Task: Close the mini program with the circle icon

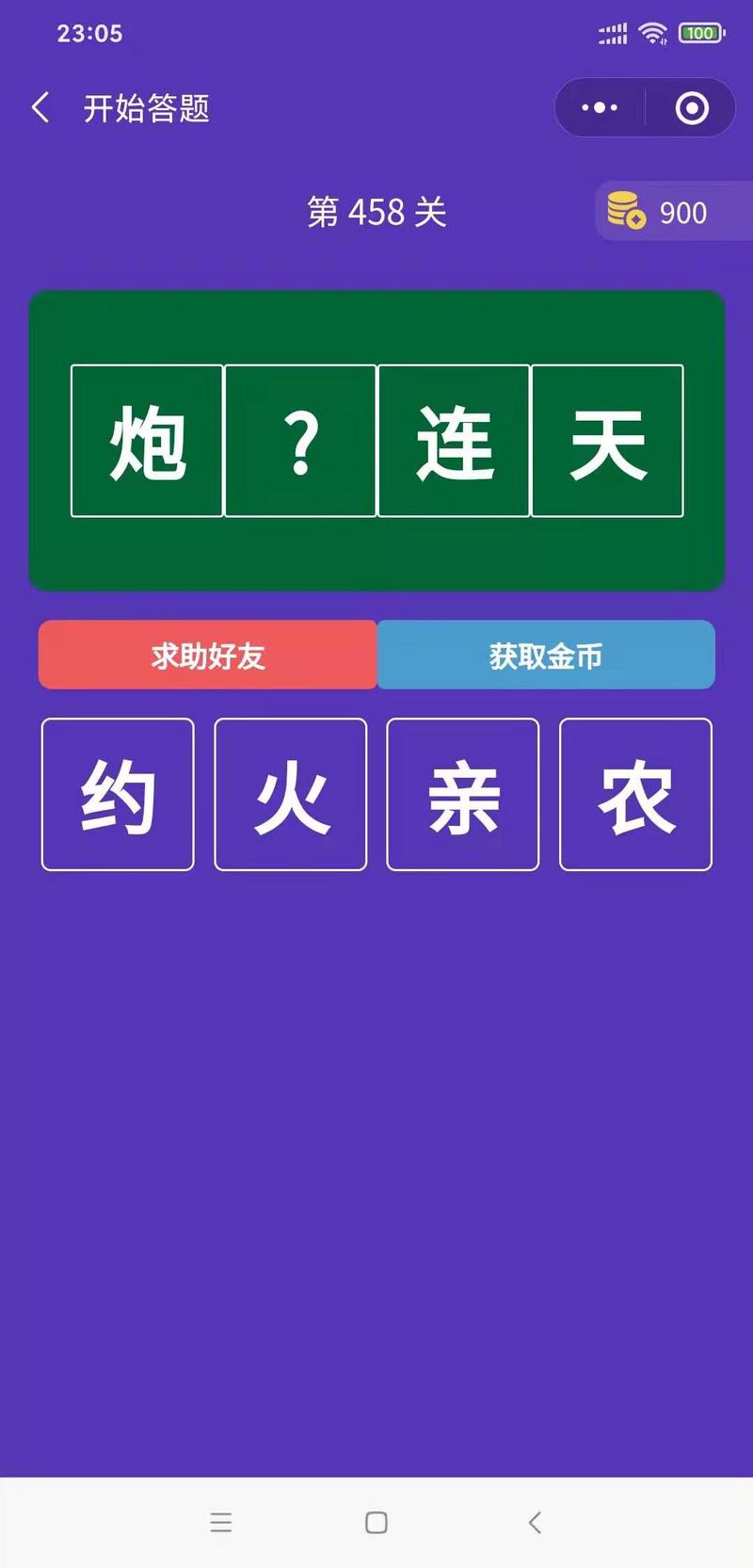Action: [x=692, y=107]
